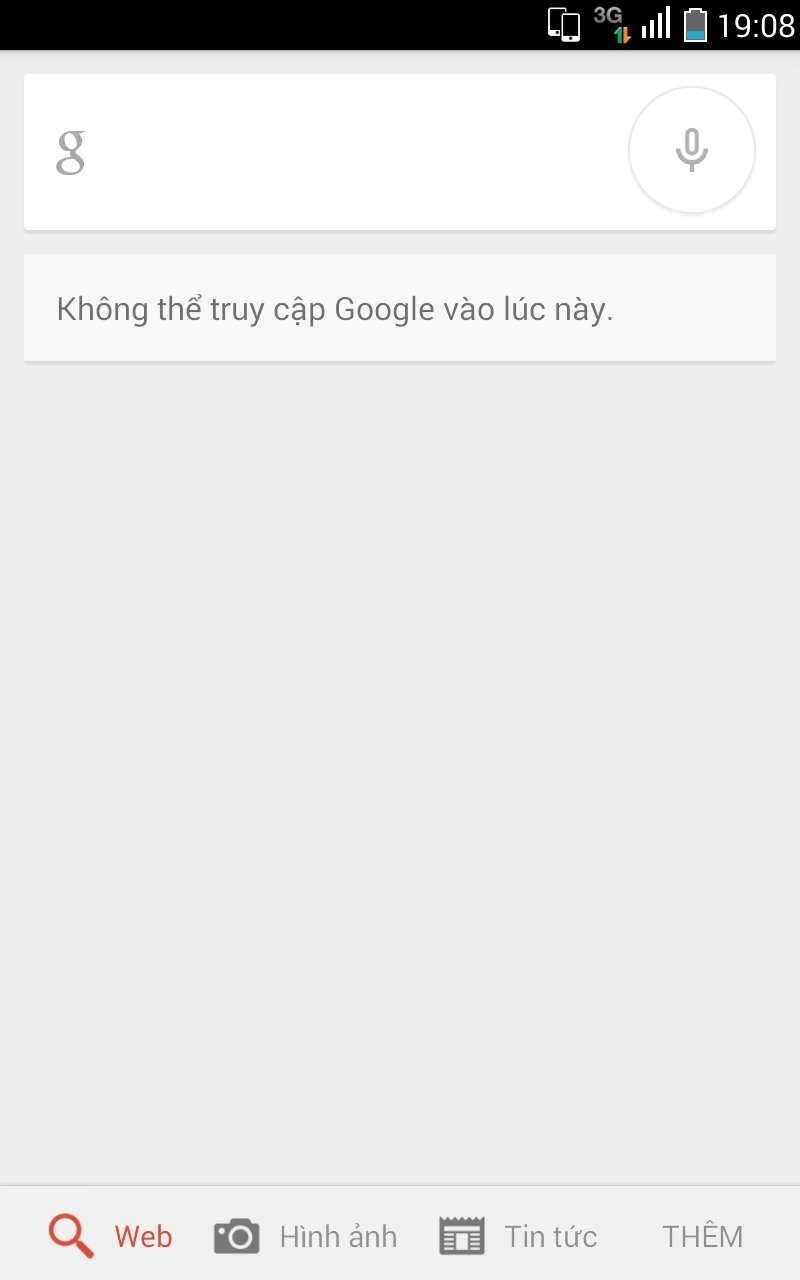This screenshot has height=1280, width=800.
Task: Select the Web tab
Action: coord(110,1236)
